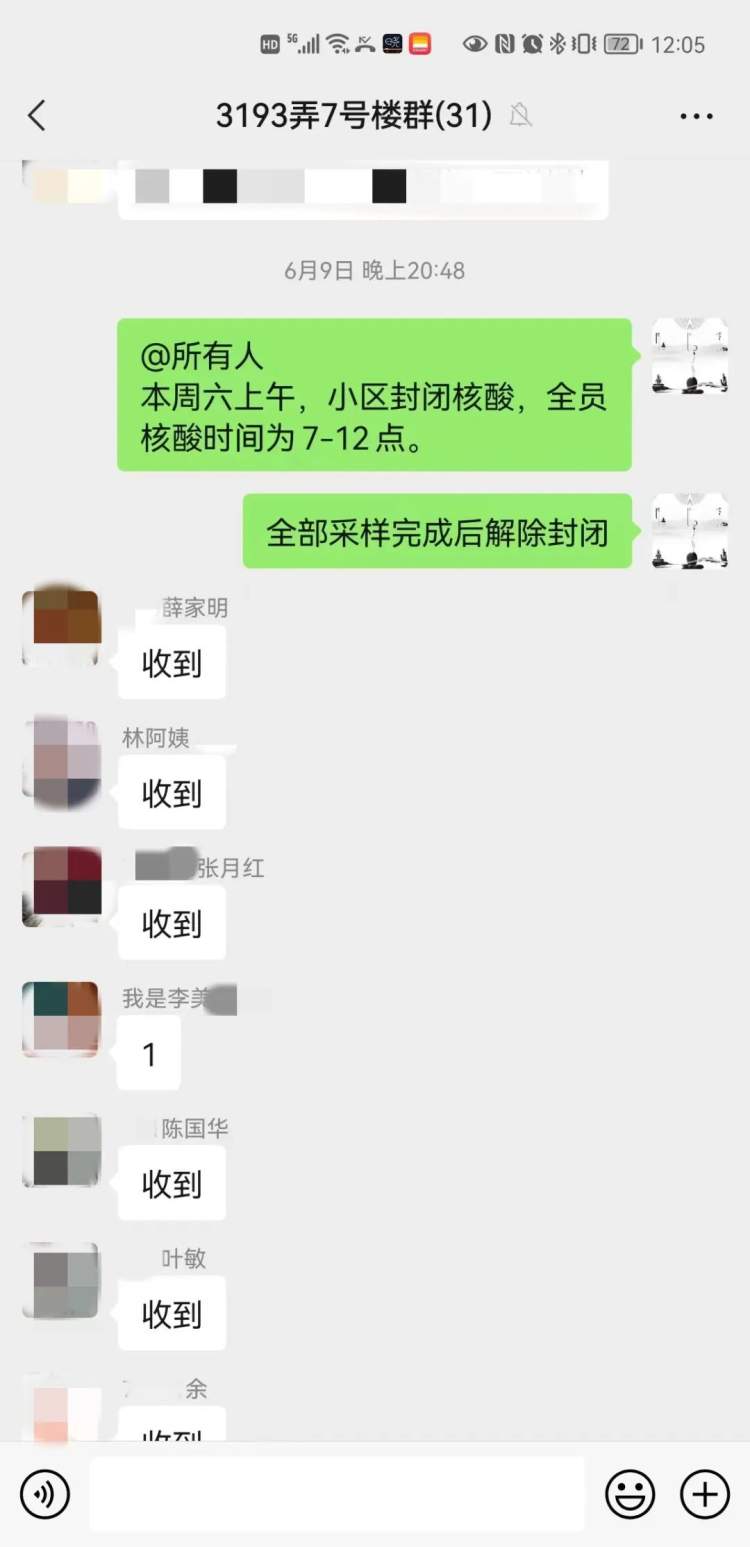The height and width of the screenshot is (1547, 750).
Task: Open the emoji picker
Action: click(x=630, y=1494)
